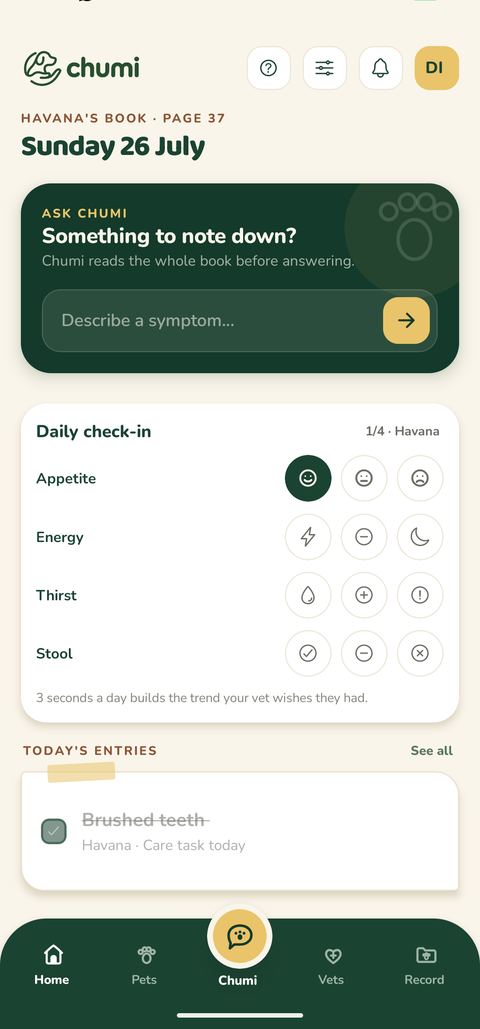480x1029 pixels.
Task: Mark Stool with the checkmark option
Action: click(308, 654)
